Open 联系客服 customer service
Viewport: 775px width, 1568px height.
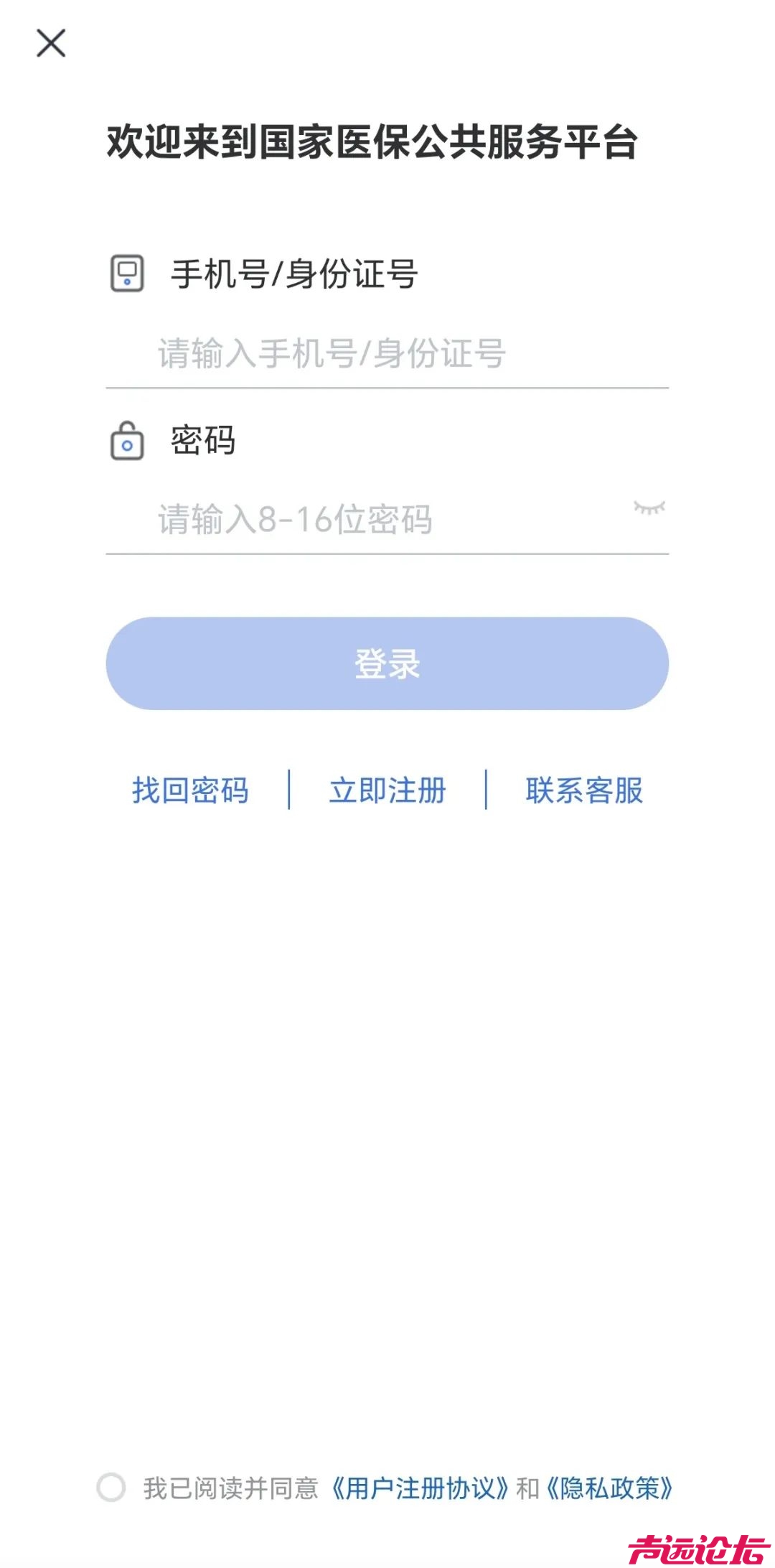tap(585, 790)
